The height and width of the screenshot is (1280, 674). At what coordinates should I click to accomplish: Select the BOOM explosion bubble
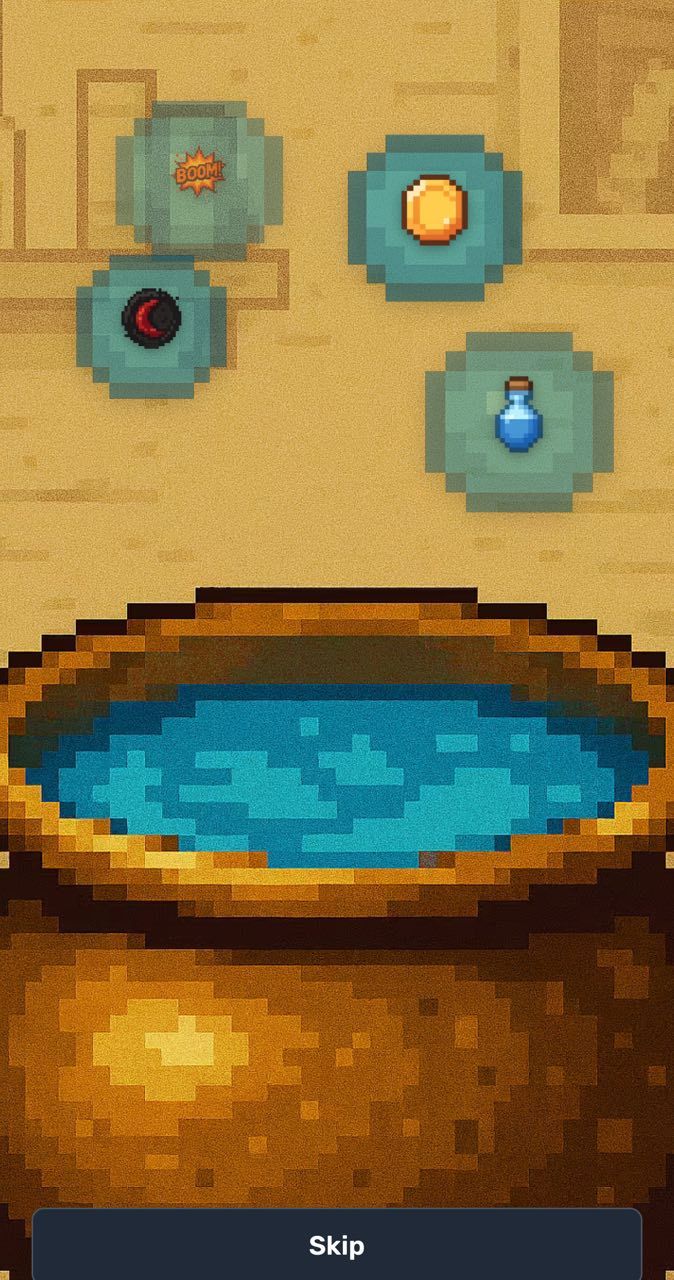(x=199, y=174)
